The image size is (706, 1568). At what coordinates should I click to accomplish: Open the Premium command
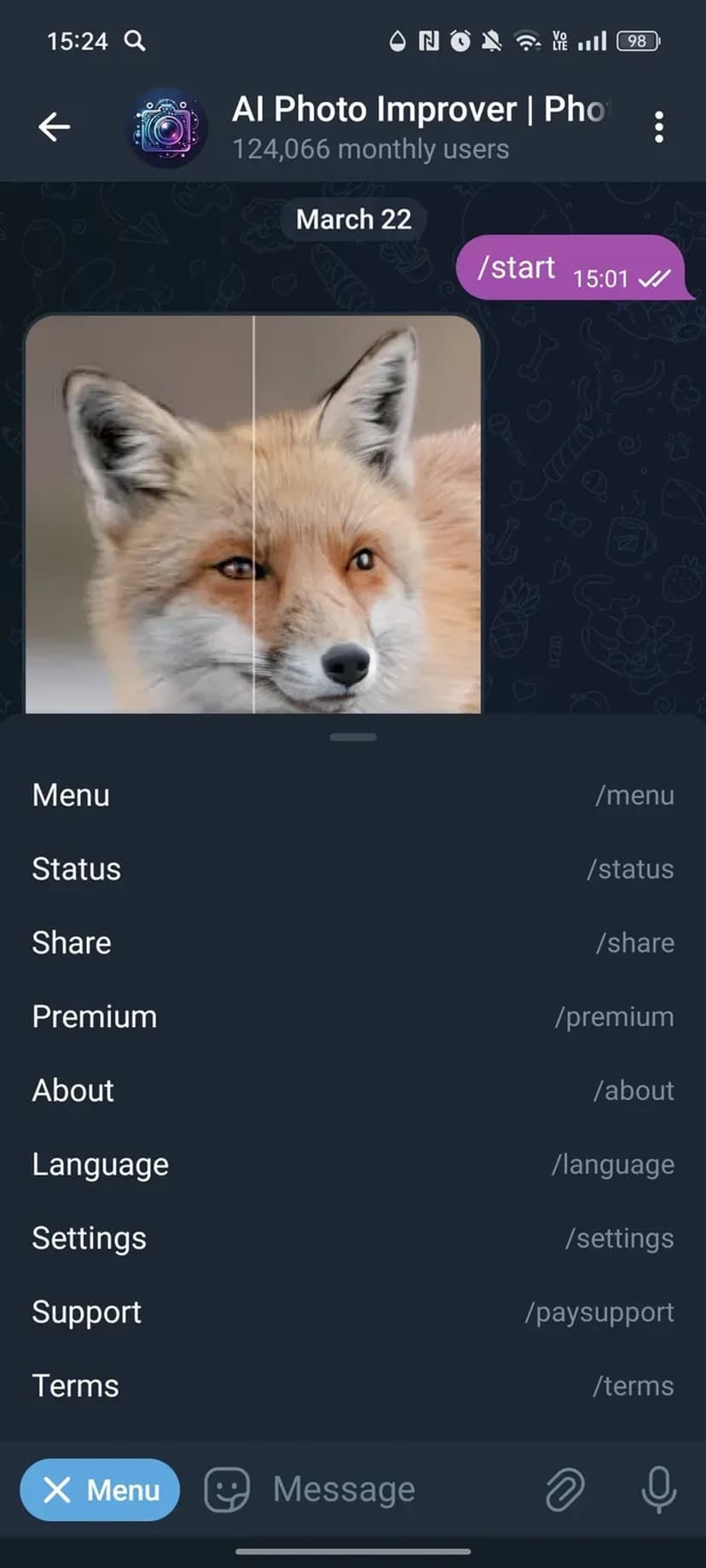tap(353, 1017)
